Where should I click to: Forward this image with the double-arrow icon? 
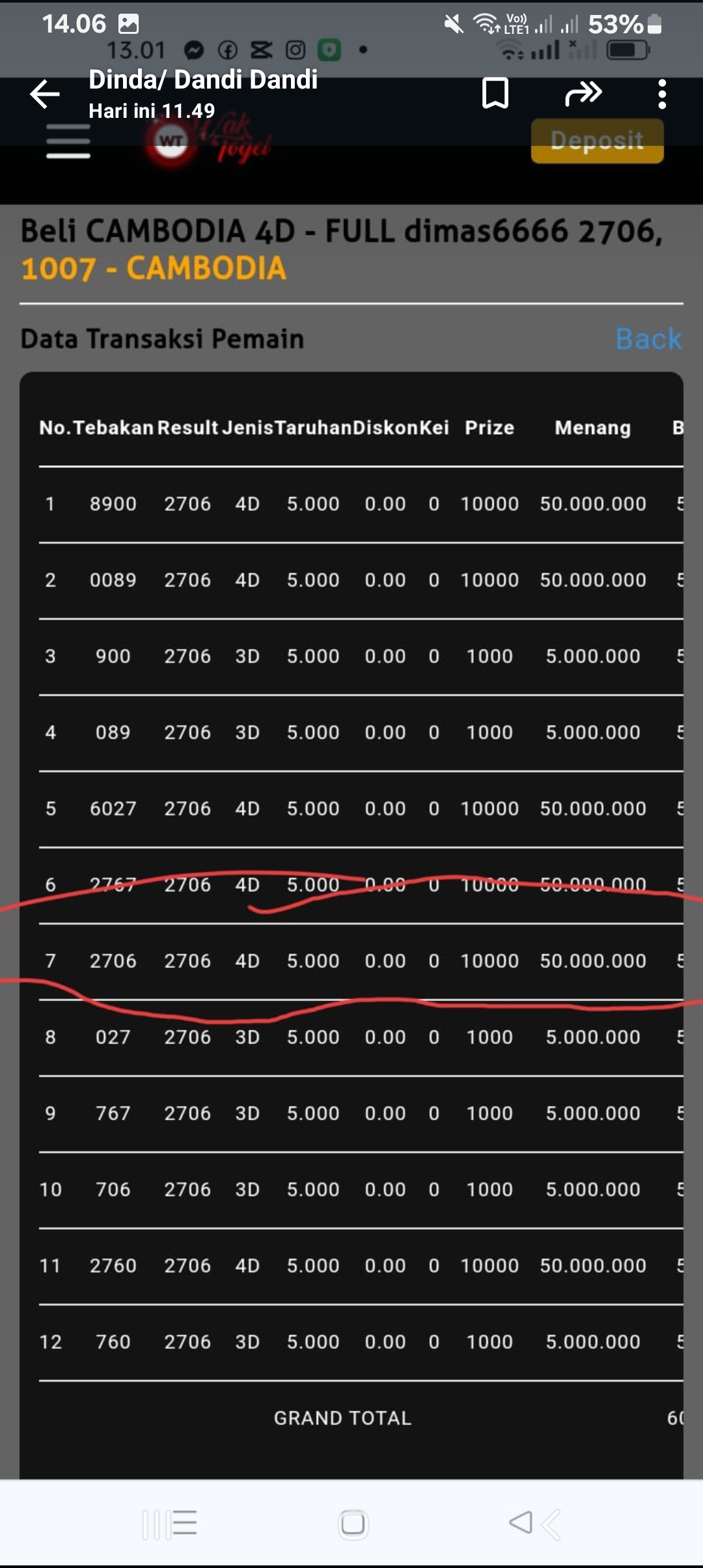click(583, 93)
